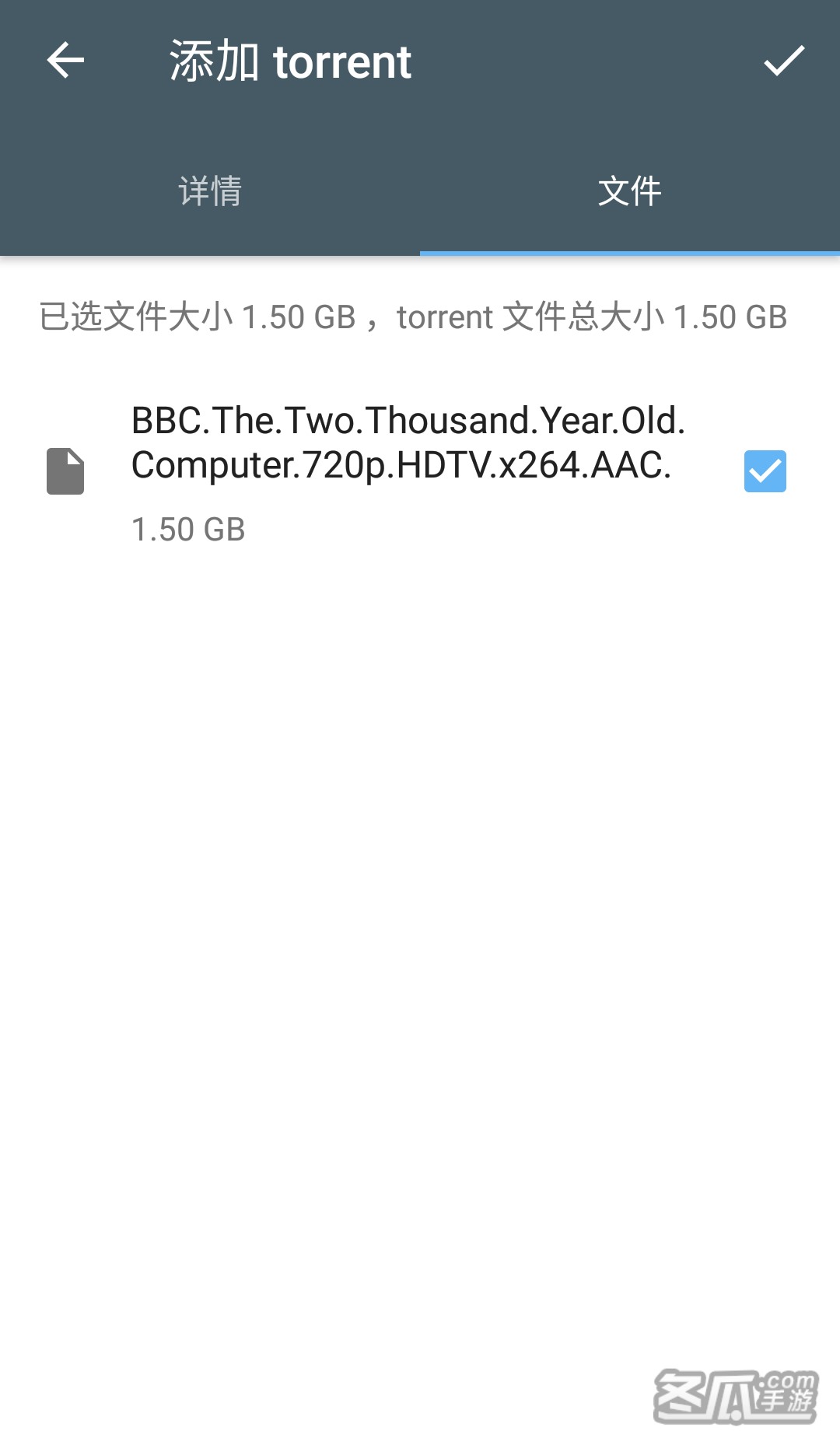
Task: Confirm adding torrent with the checkmark
Action: (x=784, y=61)
